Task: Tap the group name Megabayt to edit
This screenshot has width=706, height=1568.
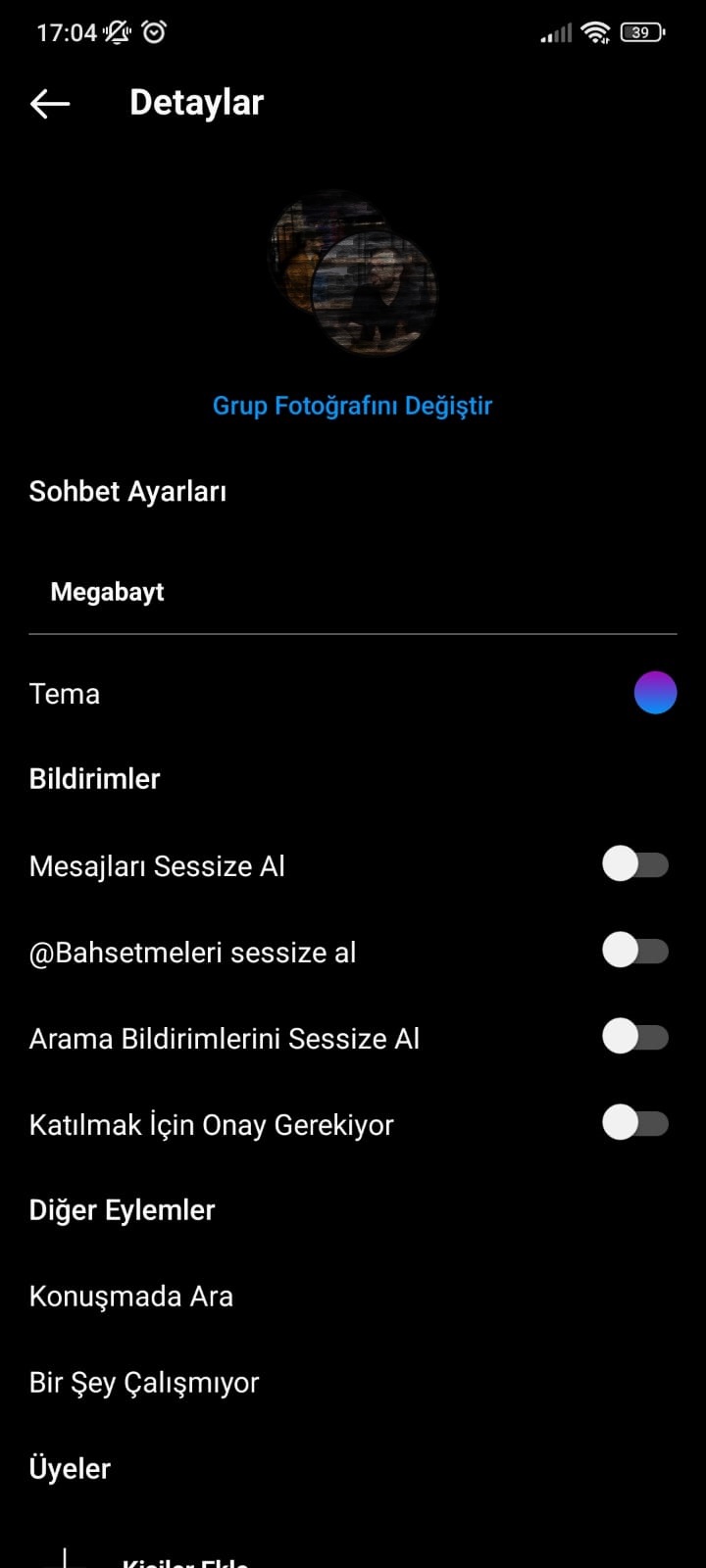Action: point(107,591)
